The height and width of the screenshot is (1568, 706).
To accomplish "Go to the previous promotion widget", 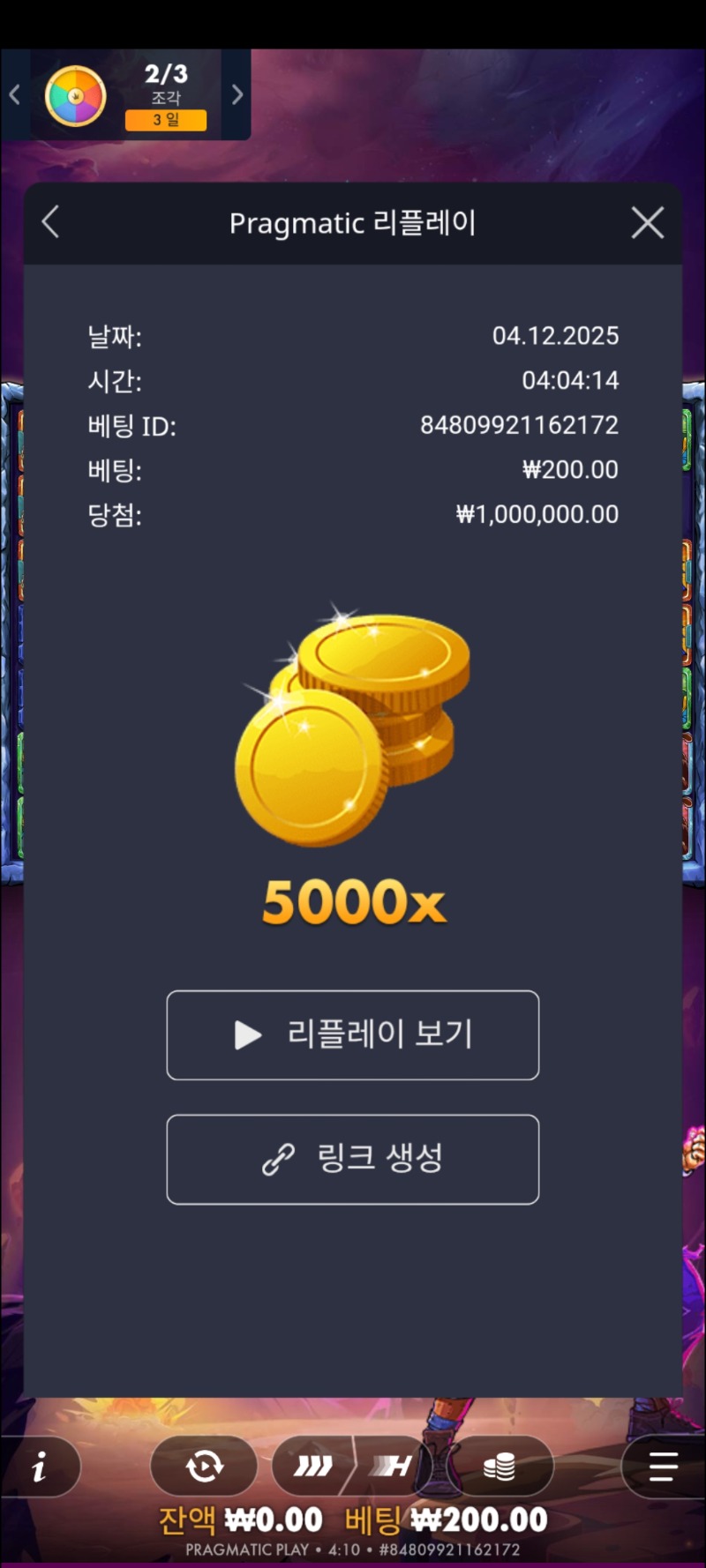I will click(14, 94).
